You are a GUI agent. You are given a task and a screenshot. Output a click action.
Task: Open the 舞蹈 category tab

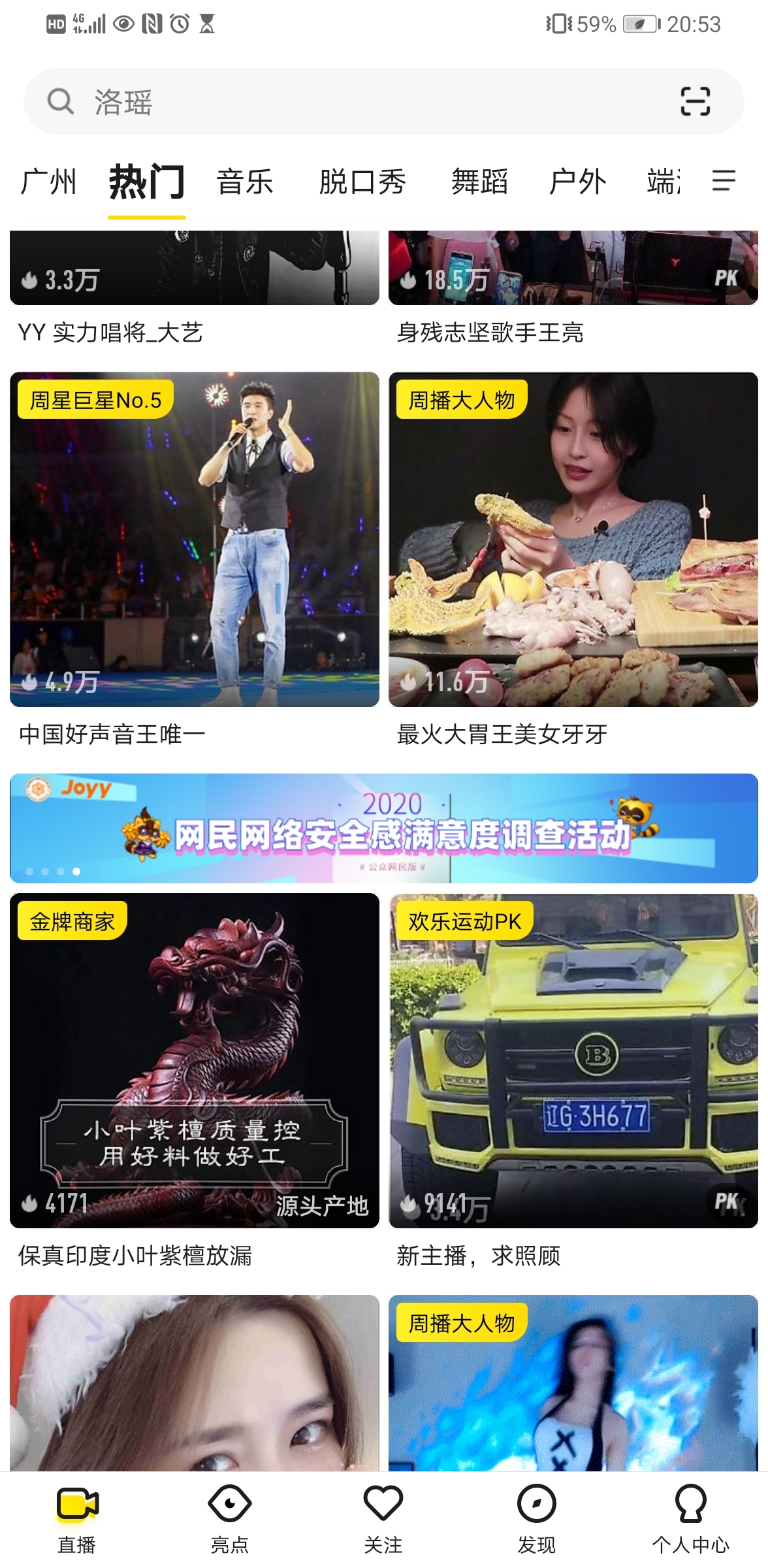[x=479, y=182]
